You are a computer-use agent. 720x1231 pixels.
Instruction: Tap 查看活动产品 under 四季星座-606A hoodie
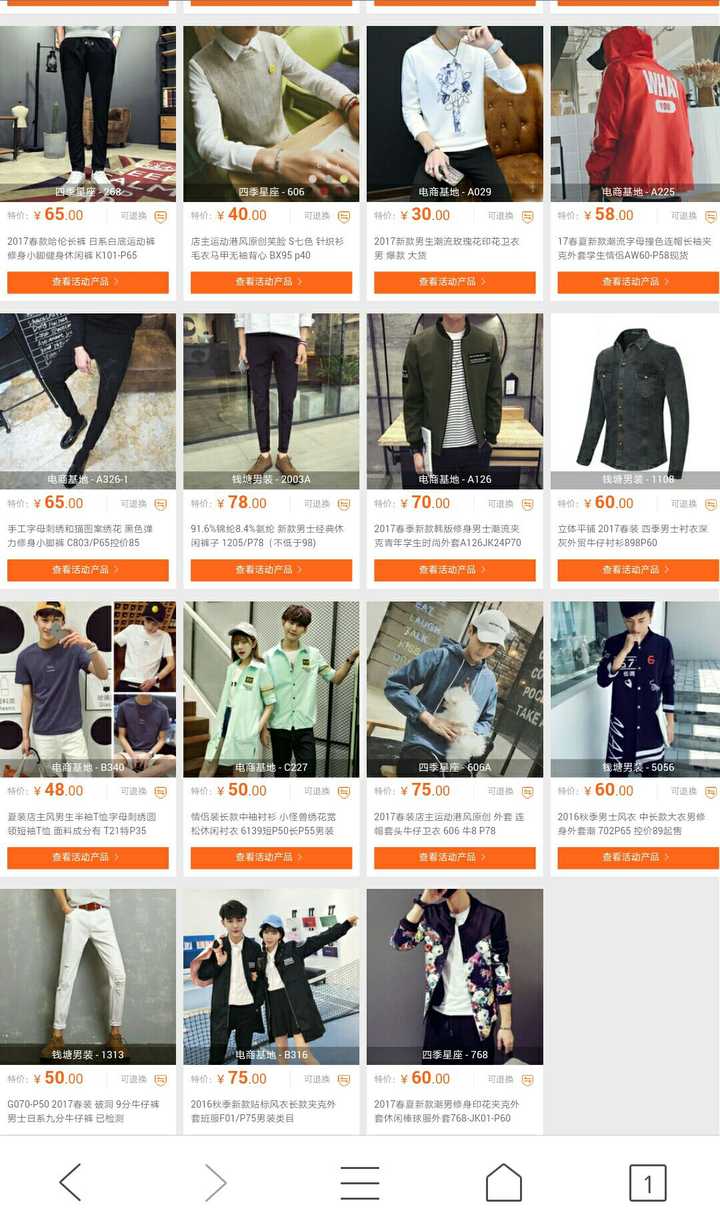click(454, 858)
